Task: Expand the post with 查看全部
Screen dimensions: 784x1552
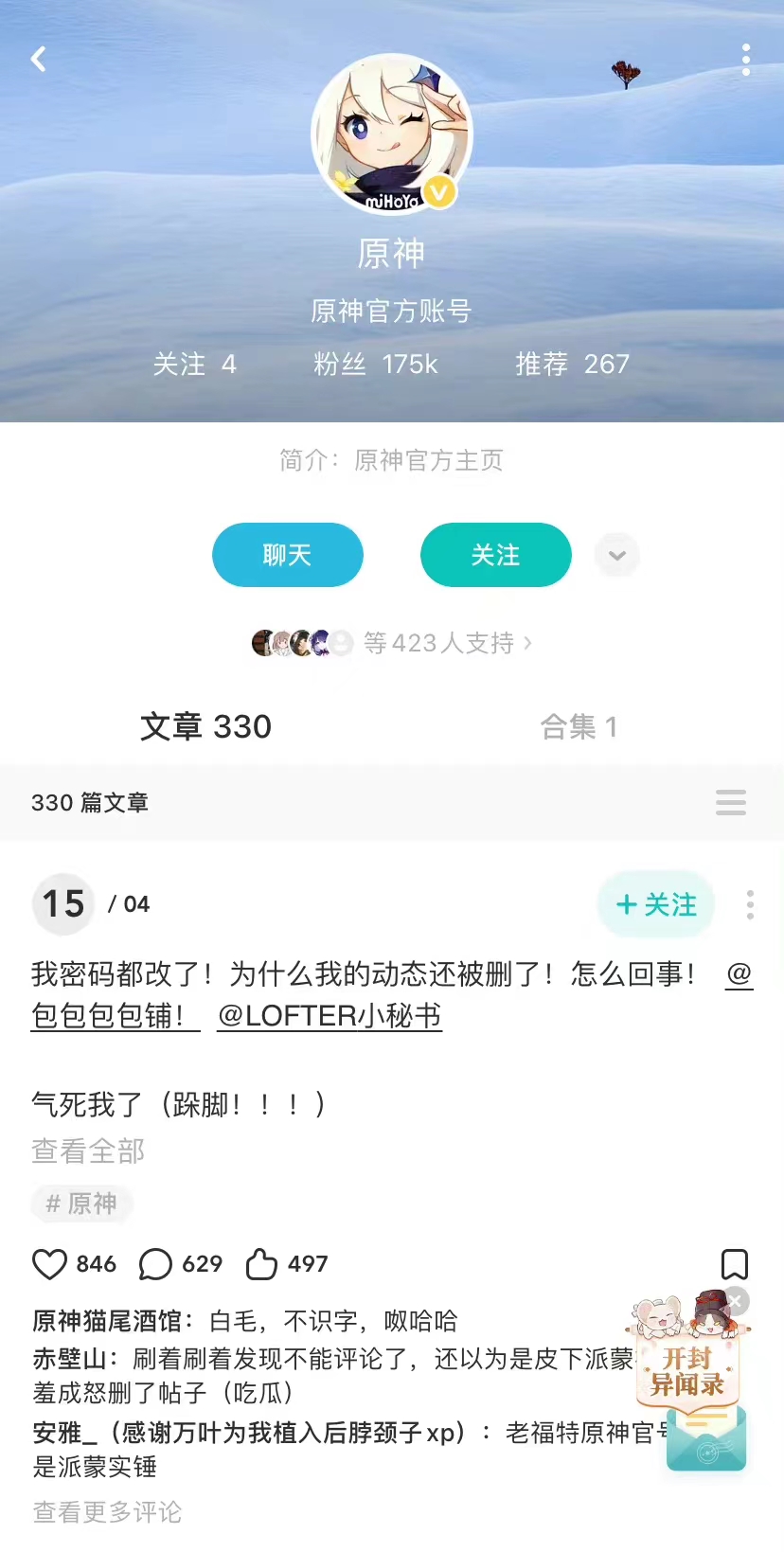Action: (x=88, y=1151)
